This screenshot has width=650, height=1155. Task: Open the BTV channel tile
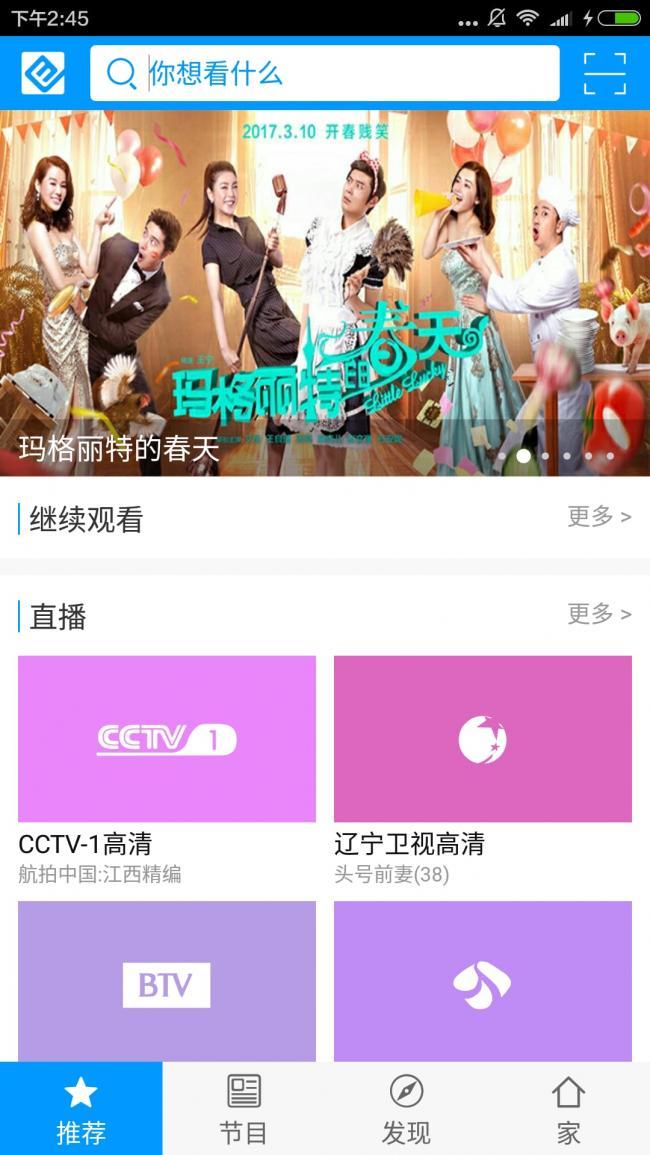[167, 981]
